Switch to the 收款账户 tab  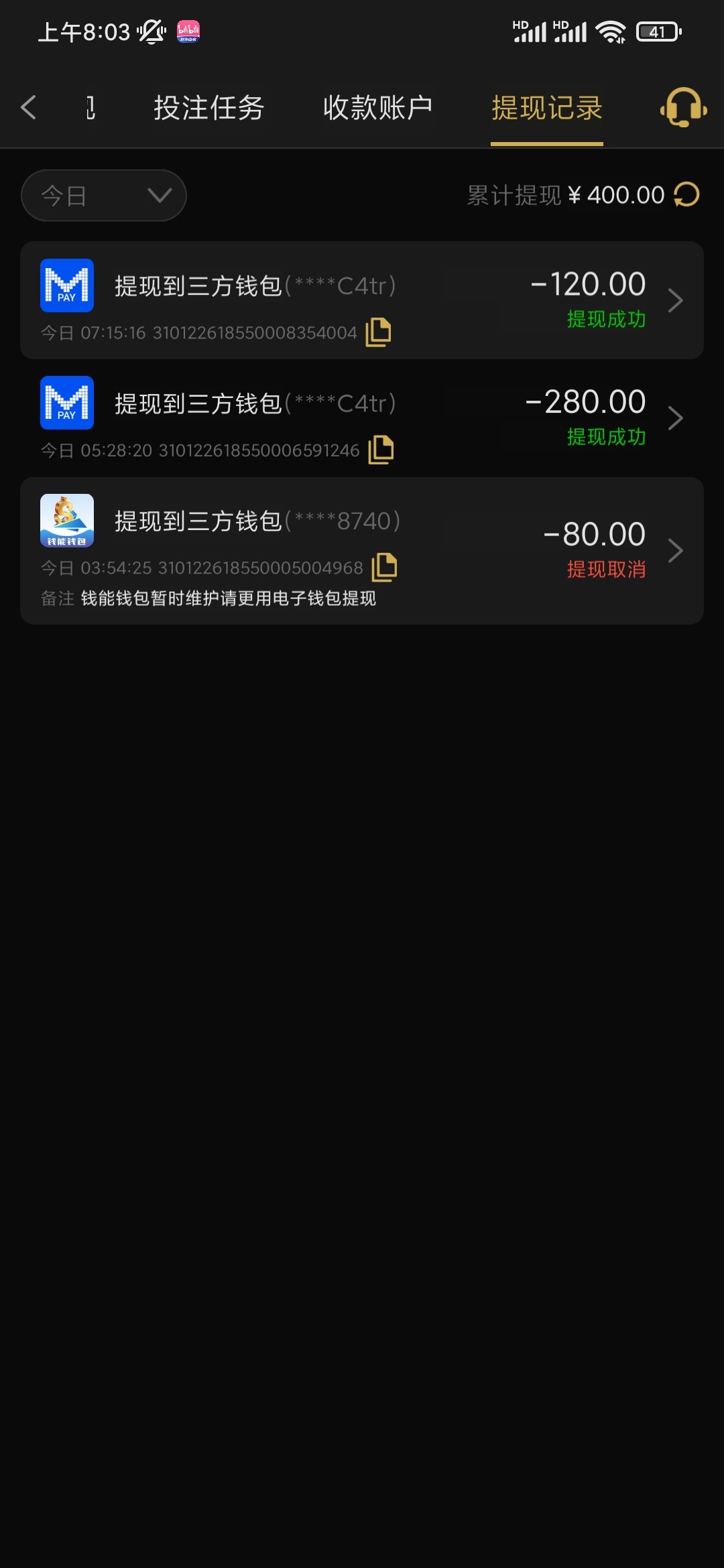click(377, 108)
